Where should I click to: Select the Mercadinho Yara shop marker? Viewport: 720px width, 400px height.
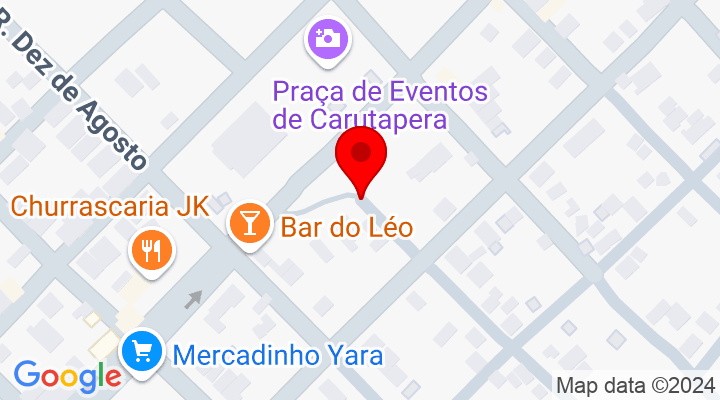pos(143,352)
